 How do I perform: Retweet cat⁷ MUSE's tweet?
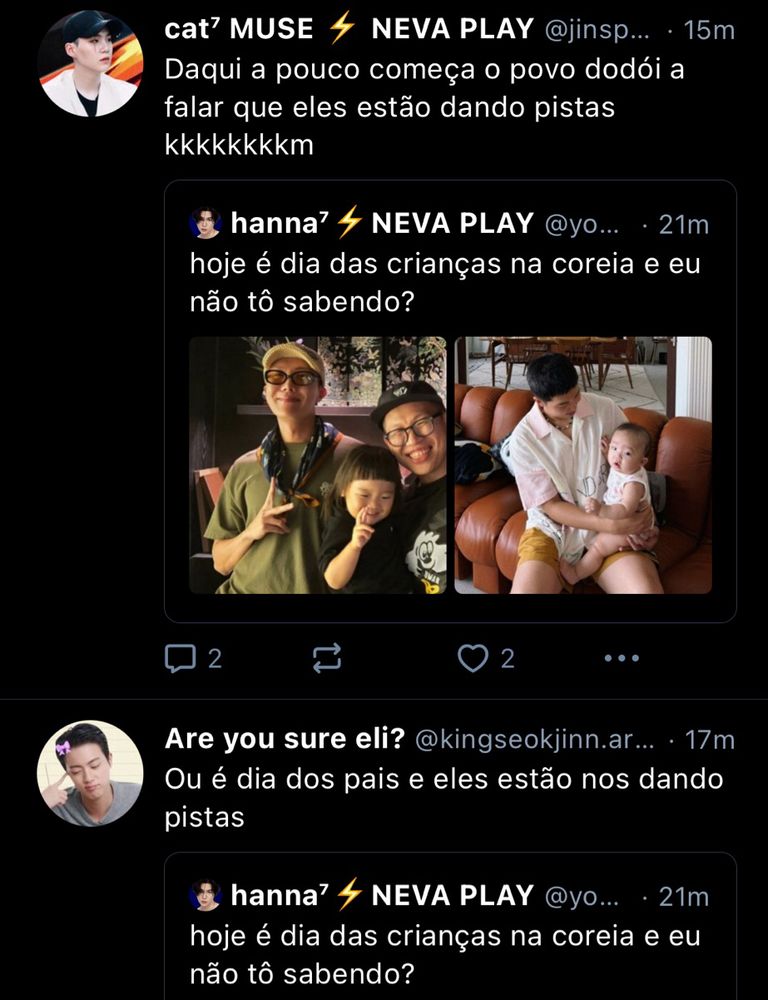pos(327,658)
